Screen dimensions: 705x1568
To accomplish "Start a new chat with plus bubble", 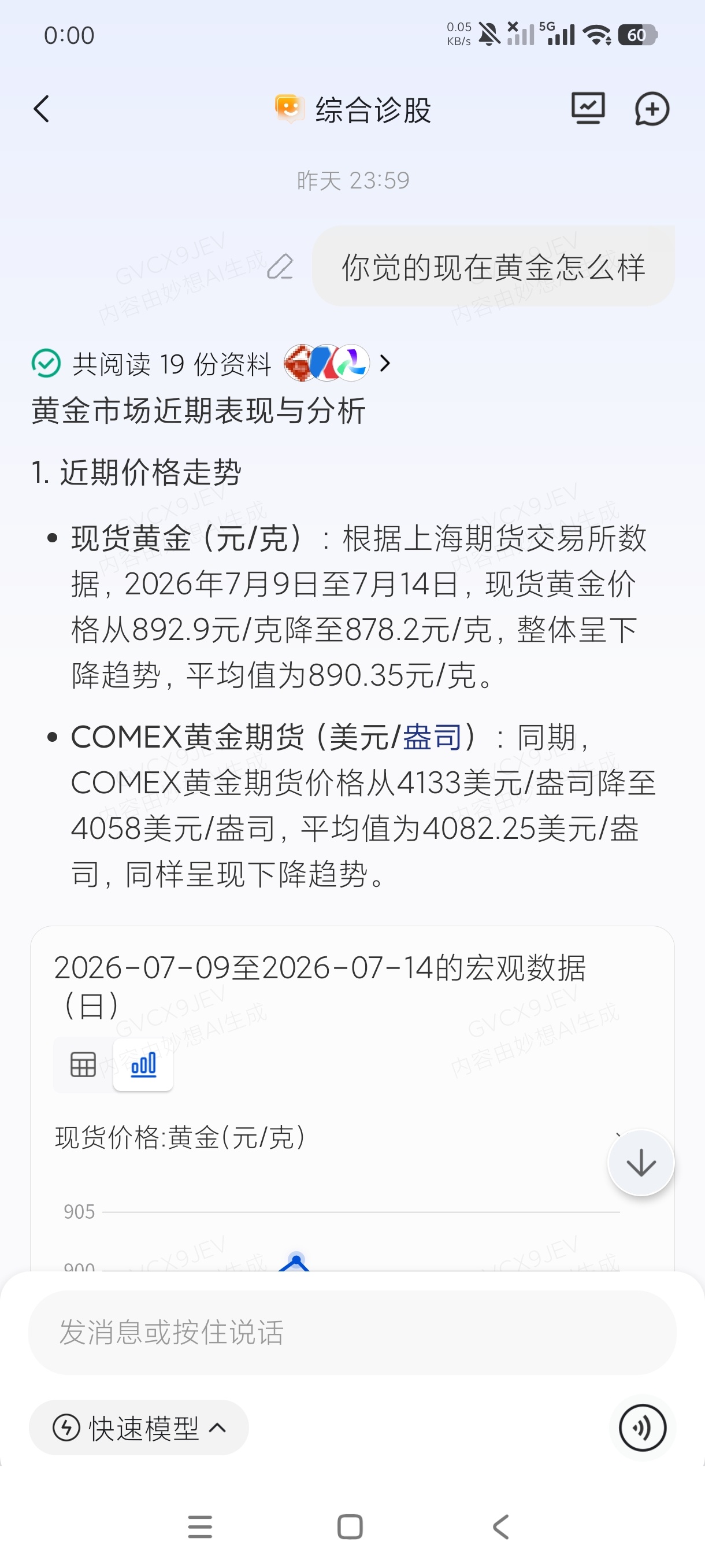I will pyautogui.click(x=652, y=109).
